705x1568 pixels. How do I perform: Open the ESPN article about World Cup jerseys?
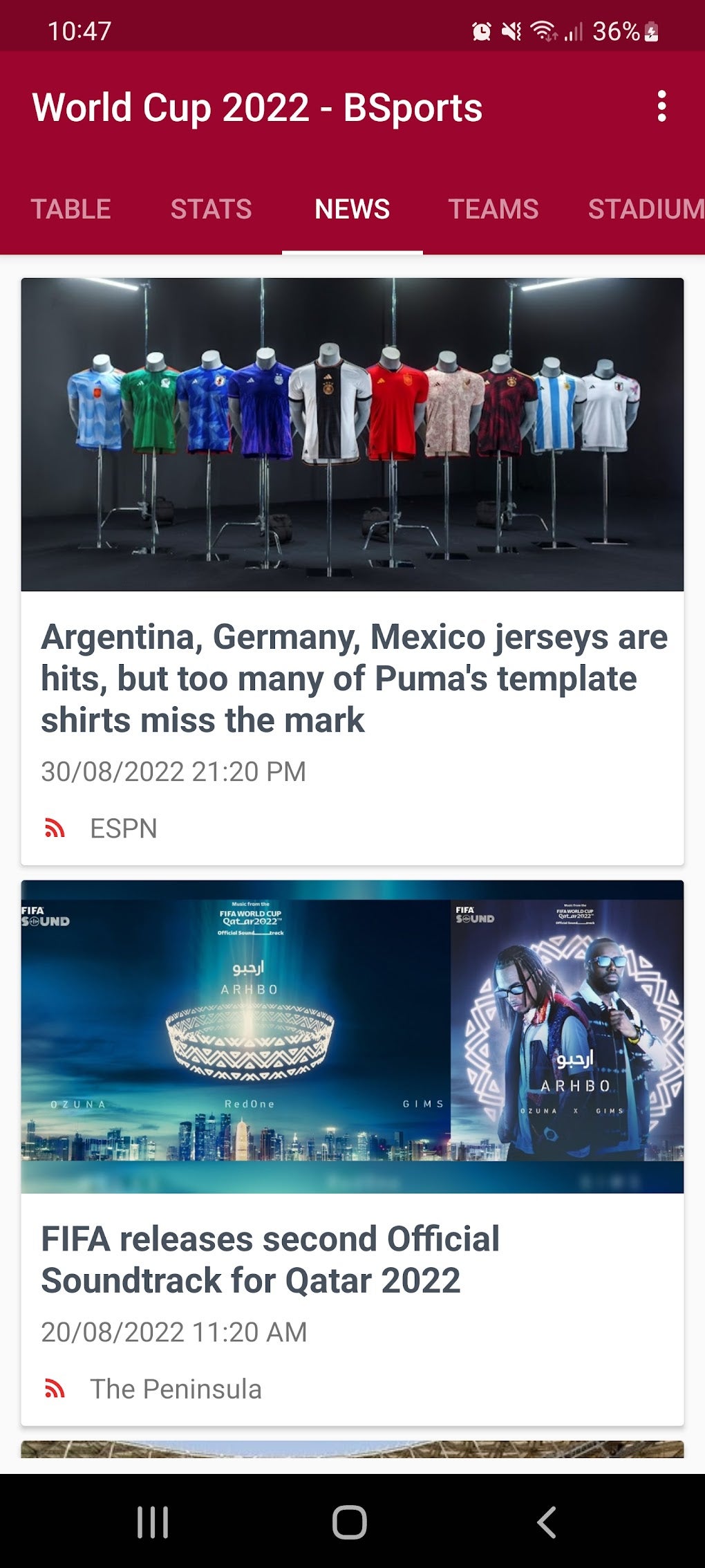pos(352,678)
